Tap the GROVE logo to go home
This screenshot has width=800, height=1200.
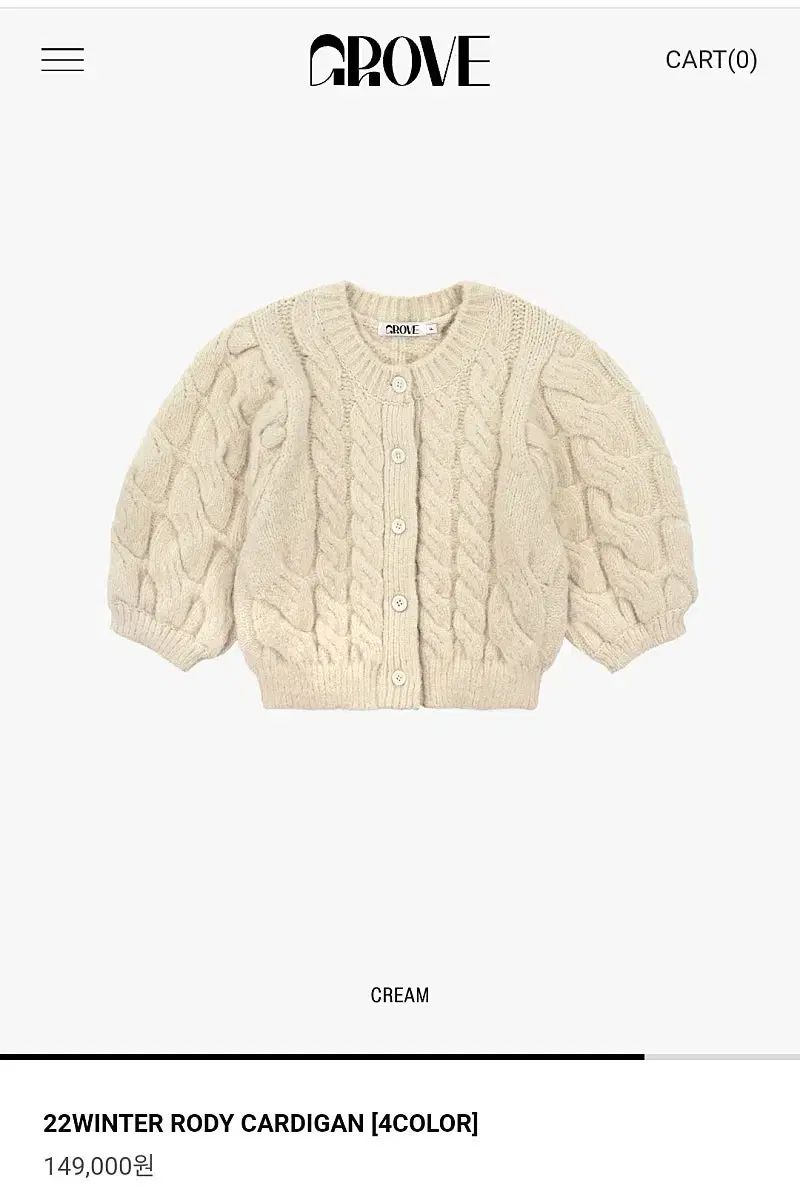pos(399,61)
